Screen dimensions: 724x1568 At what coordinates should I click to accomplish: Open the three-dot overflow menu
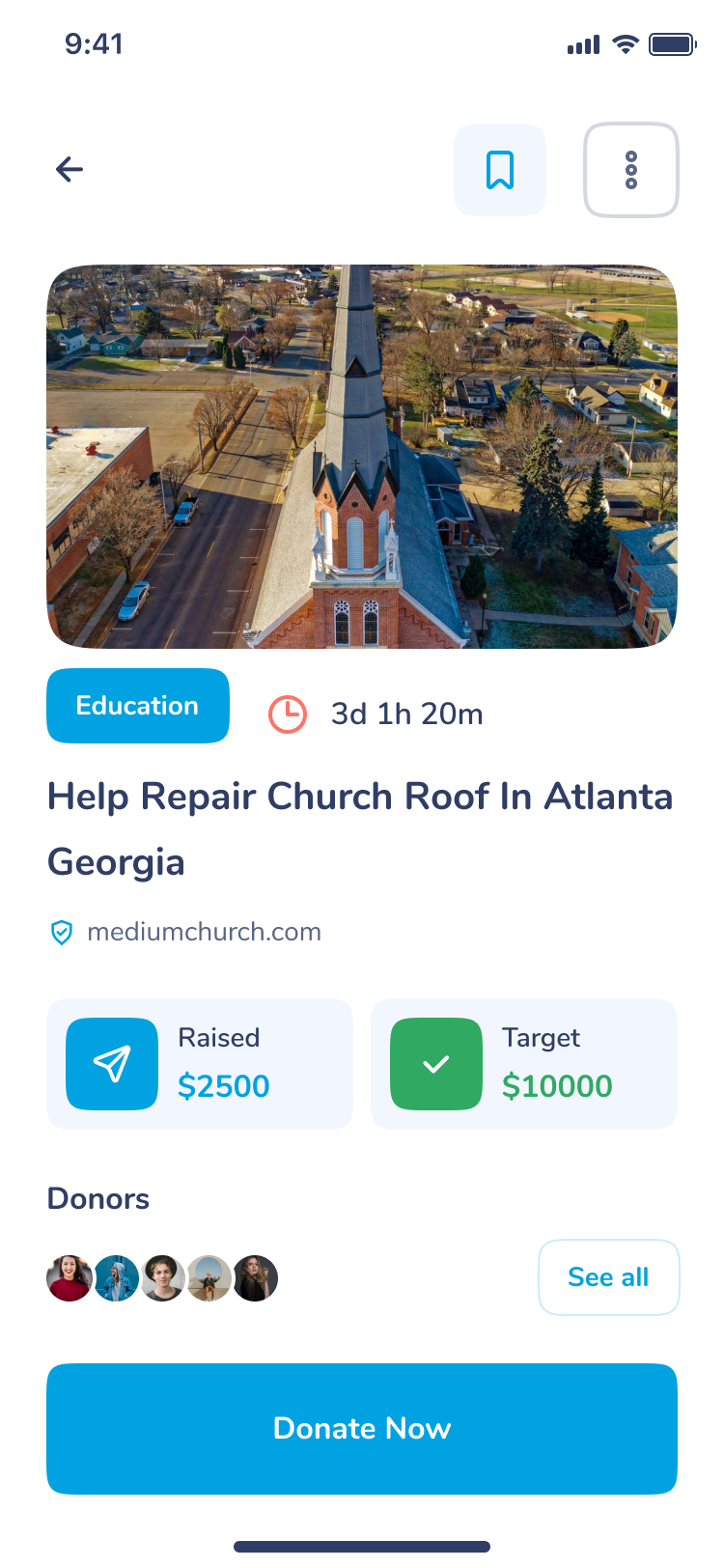click(x=631, y=170)
